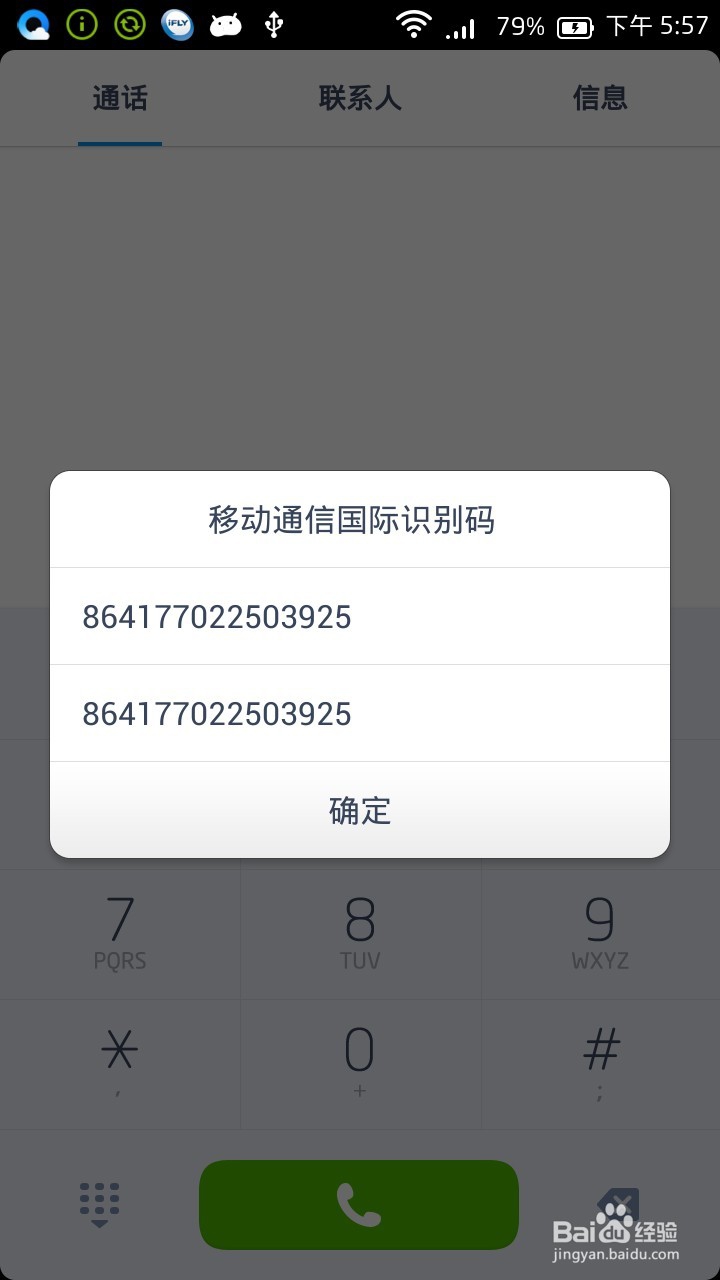This screenshot has height=1280, width=720.
Task: Tap the USB connection icon
Action: (x=271, y=23)
